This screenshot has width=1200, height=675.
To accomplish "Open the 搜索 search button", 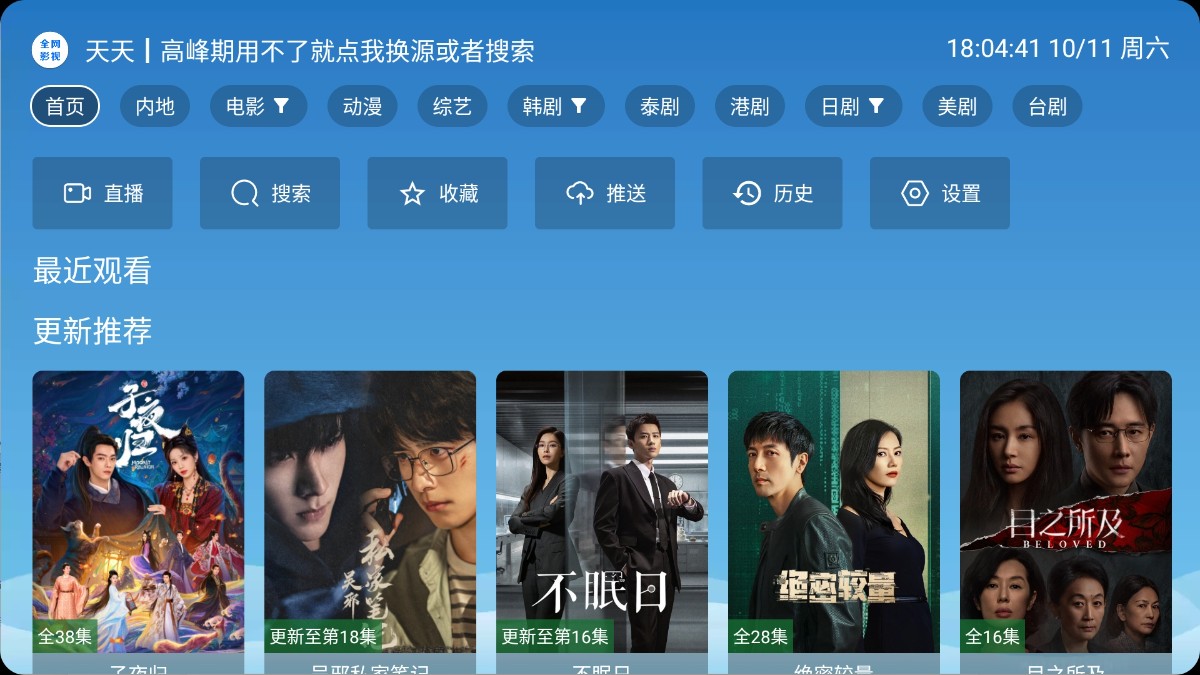I will [270, 193].
